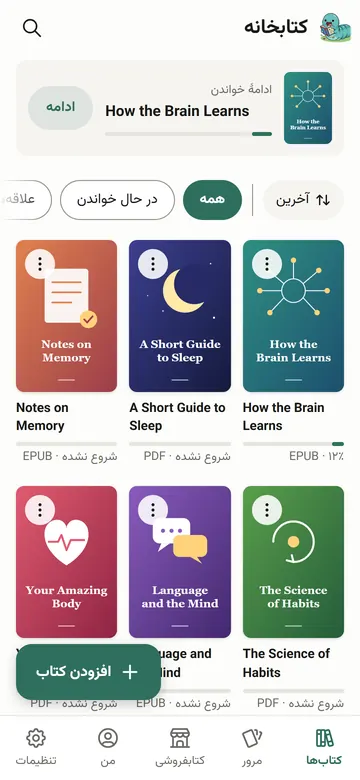
Task: Open the Notes on Memory book cover
Action: [x=67, y=316]
